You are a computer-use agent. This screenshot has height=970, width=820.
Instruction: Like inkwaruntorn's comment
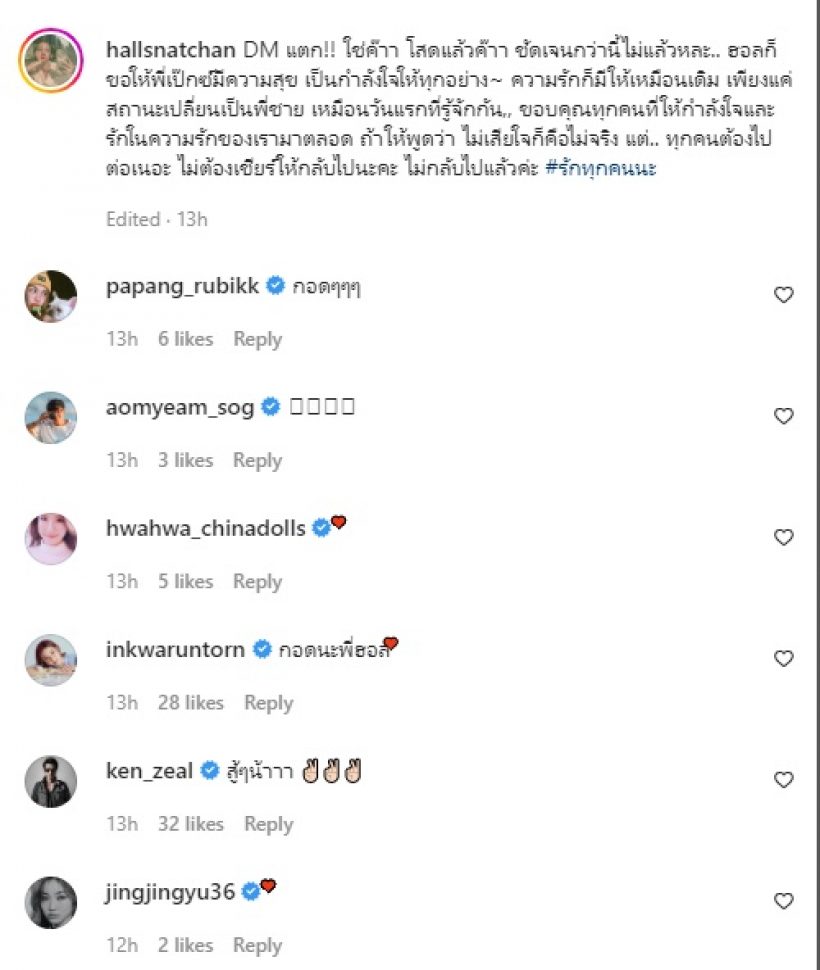click(x=784, y=659)
